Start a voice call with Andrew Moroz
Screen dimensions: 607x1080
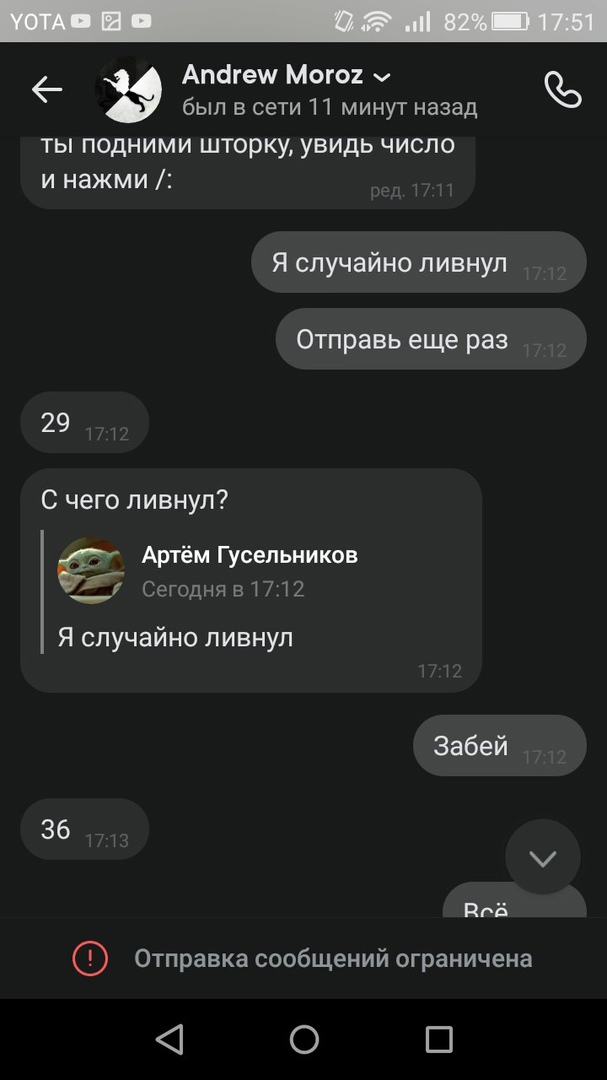tap(562, 90)
